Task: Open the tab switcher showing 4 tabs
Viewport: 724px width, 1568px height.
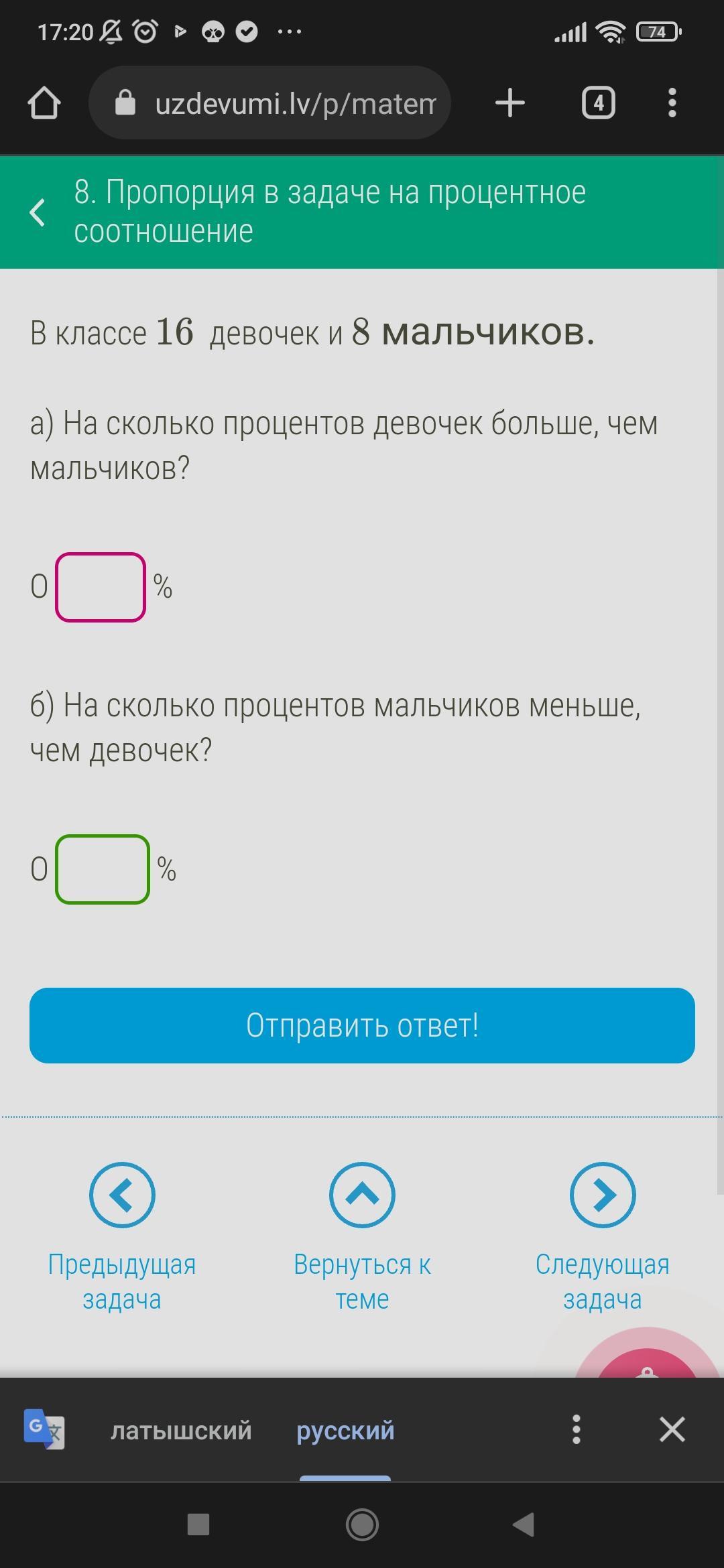Action: pos(598,103)
